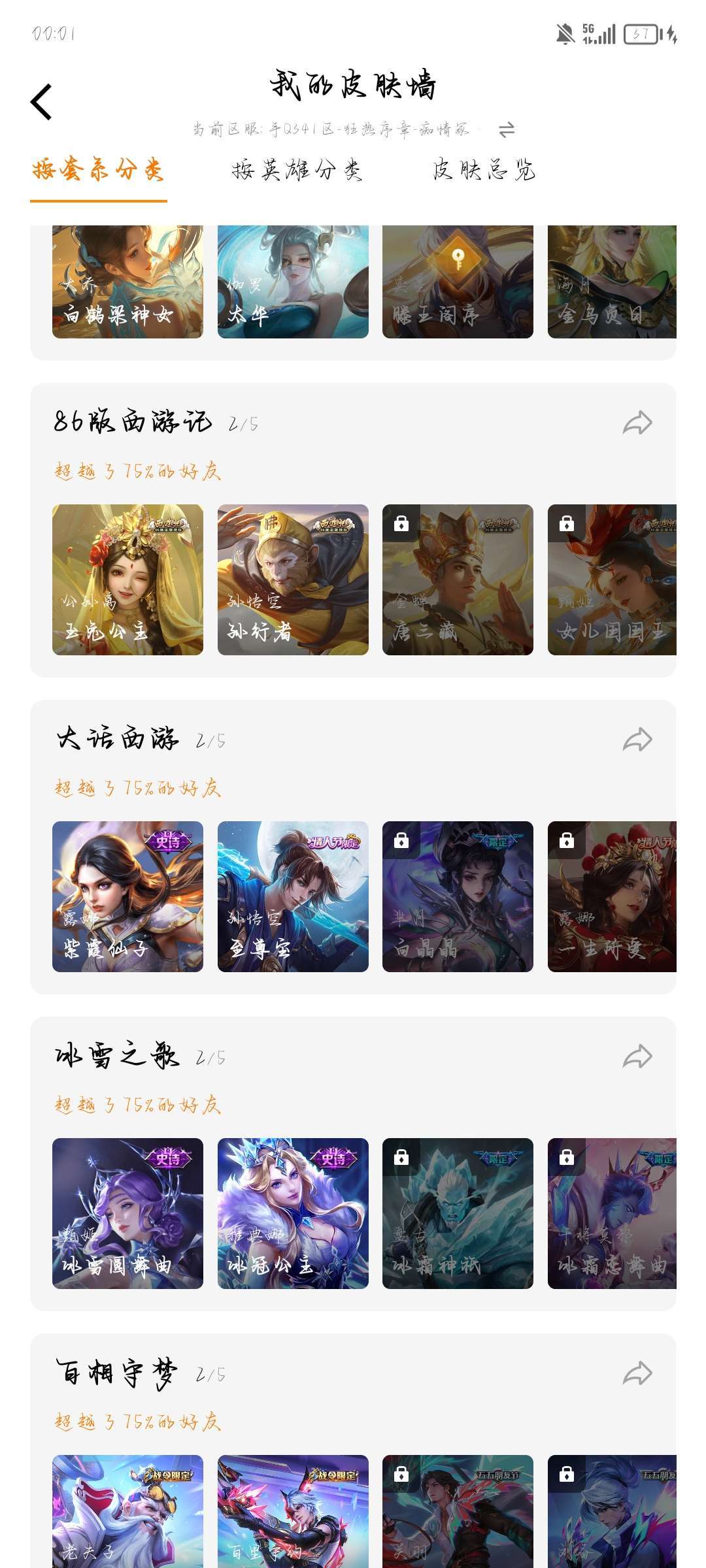The image size is (706, 1568).
Task: Open the locked 白晶晶 skin
Action: pos(458,896)
